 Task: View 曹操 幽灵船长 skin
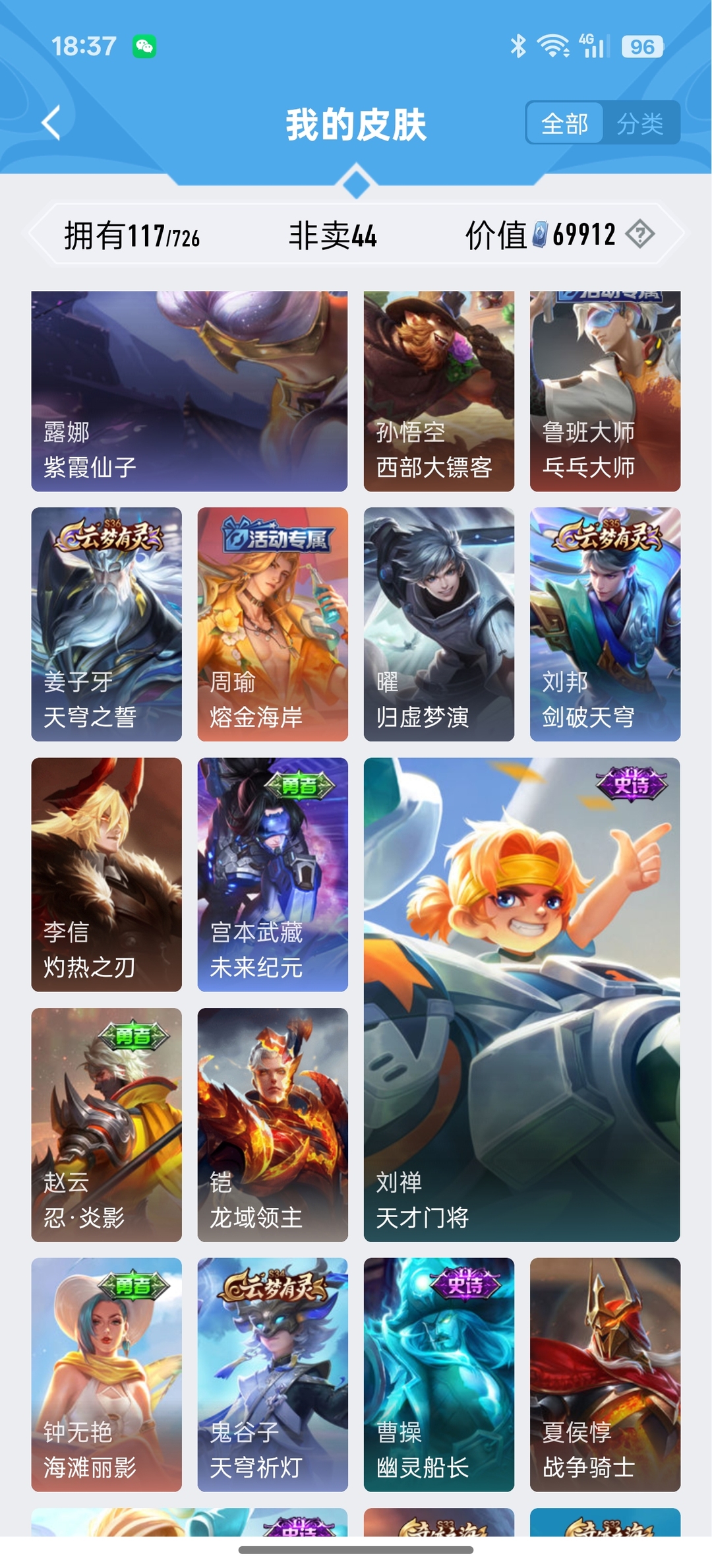tap(438, 1375)
